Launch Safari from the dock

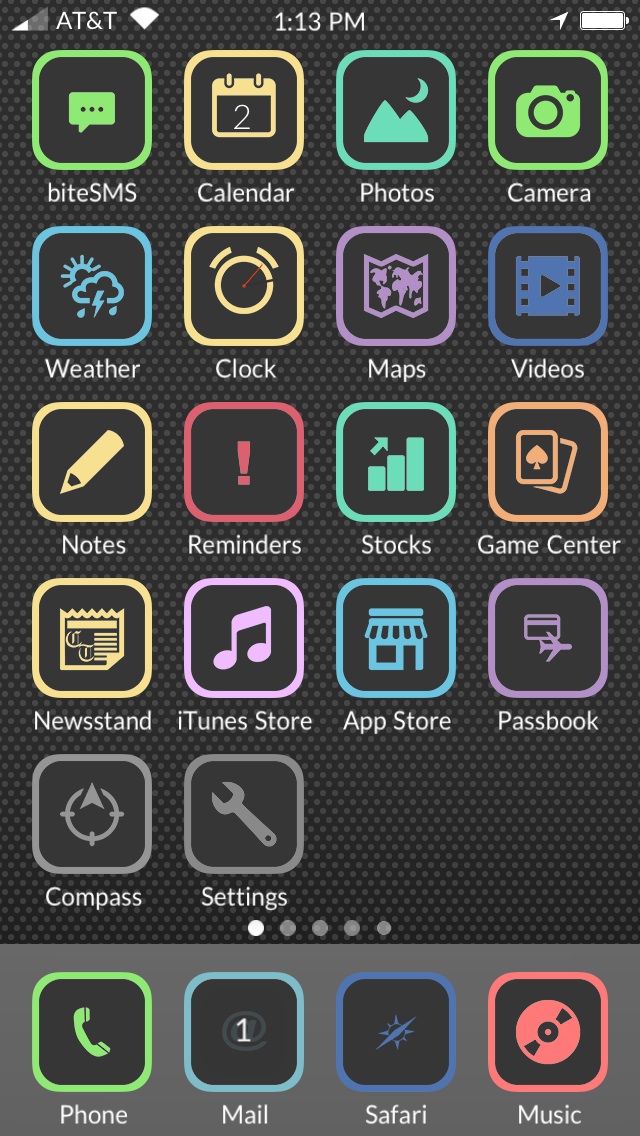coord(396,1032)
